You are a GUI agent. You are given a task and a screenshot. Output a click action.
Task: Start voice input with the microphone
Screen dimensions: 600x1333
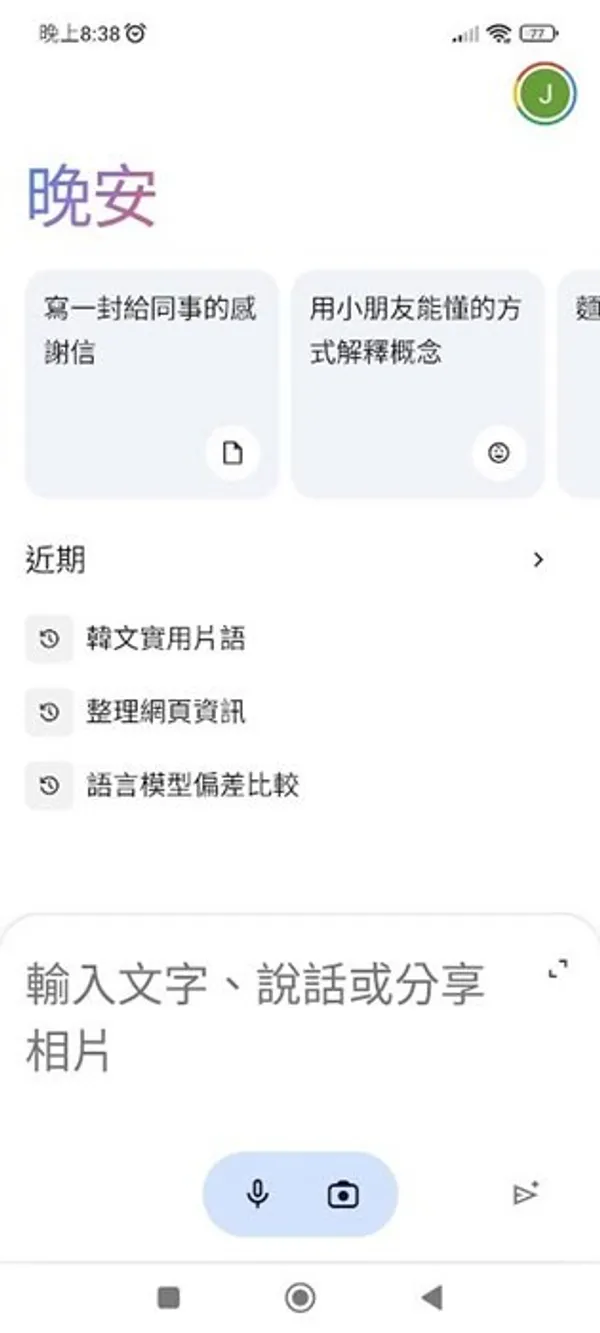tap(258, 1194)
